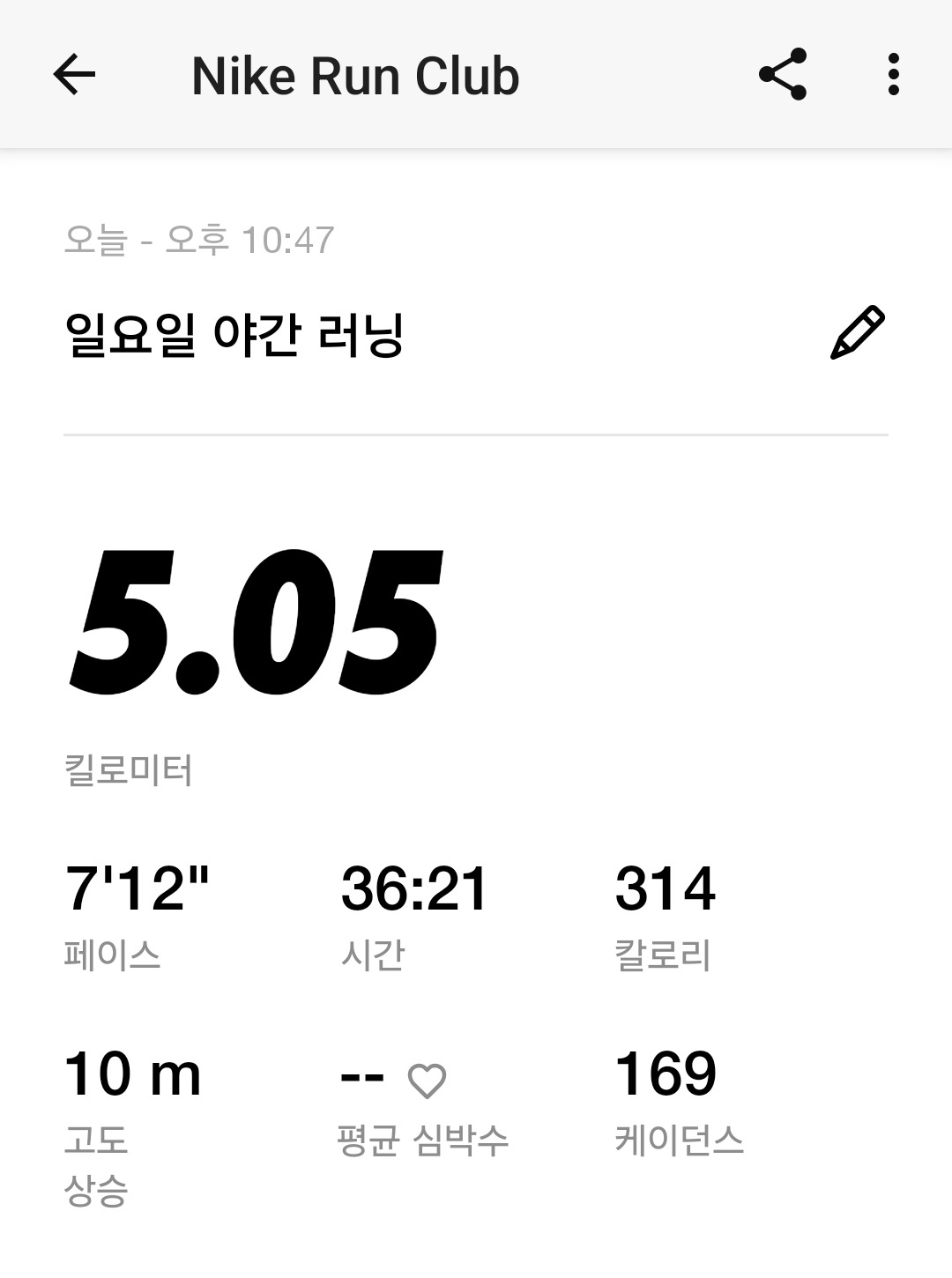This screenshot has width=952, height=1278.
Task: Select the Nike Run Club title
Action: (x=356, y=75)
